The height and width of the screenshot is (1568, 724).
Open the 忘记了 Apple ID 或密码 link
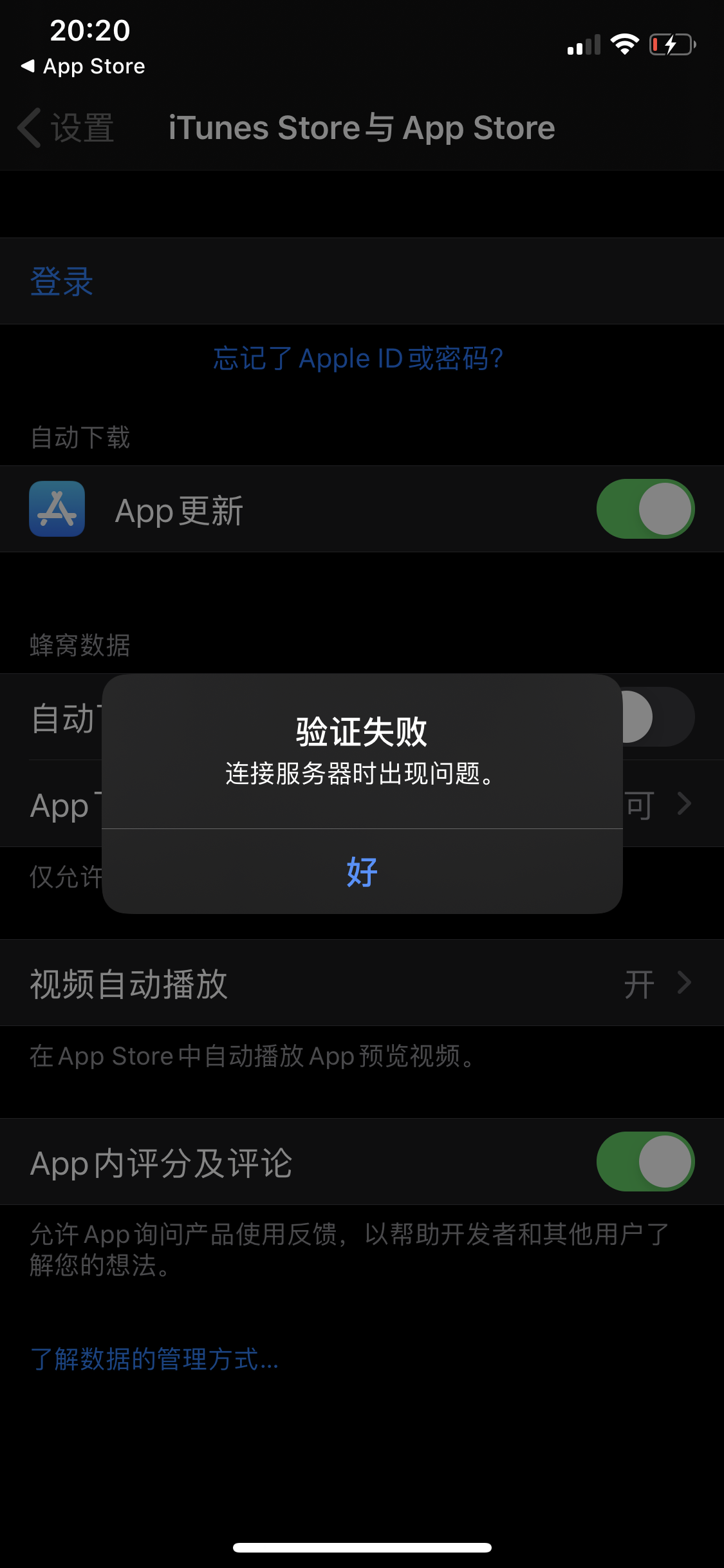coord(358,359)
